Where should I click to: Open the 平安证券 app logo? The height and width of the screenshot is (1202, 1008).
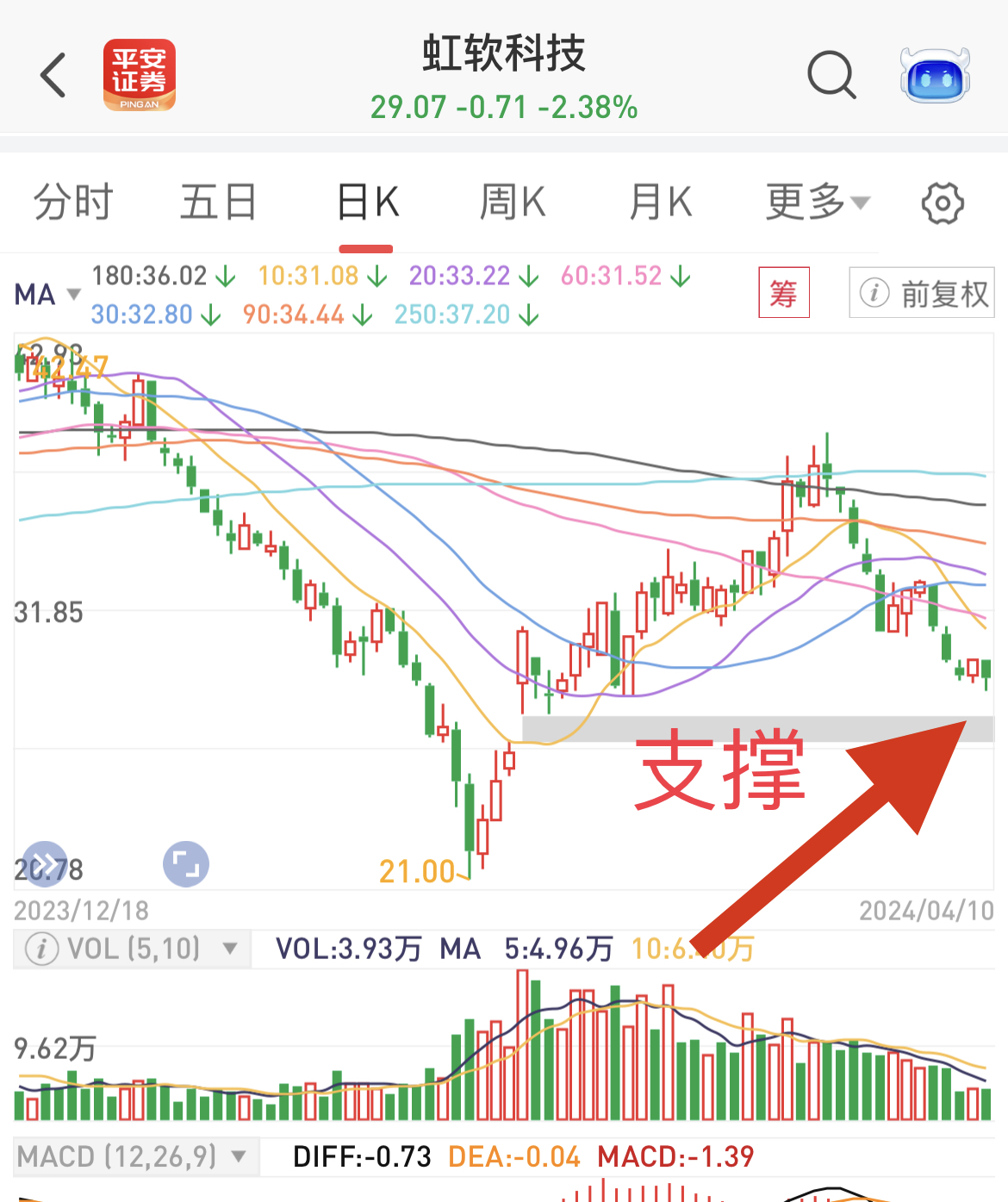point(140,75)
